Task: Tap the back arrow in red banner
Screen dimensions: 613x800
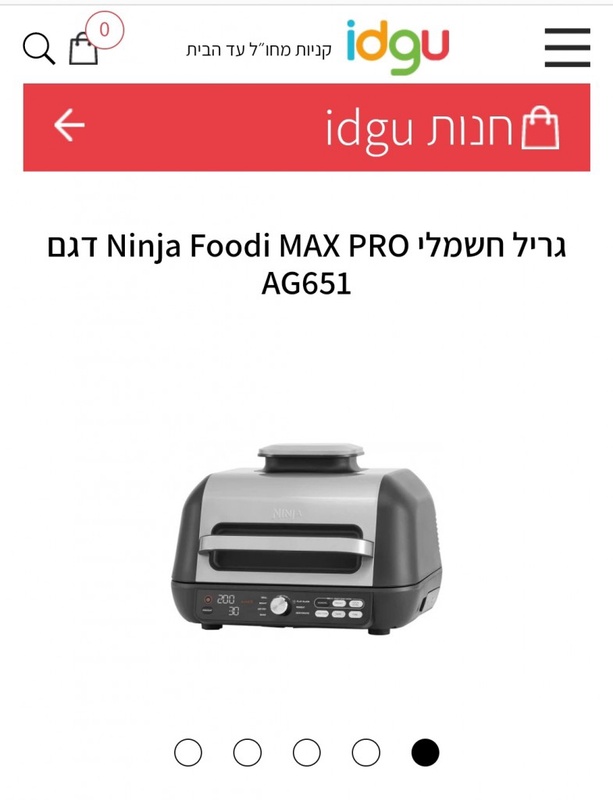Action: 69,126
